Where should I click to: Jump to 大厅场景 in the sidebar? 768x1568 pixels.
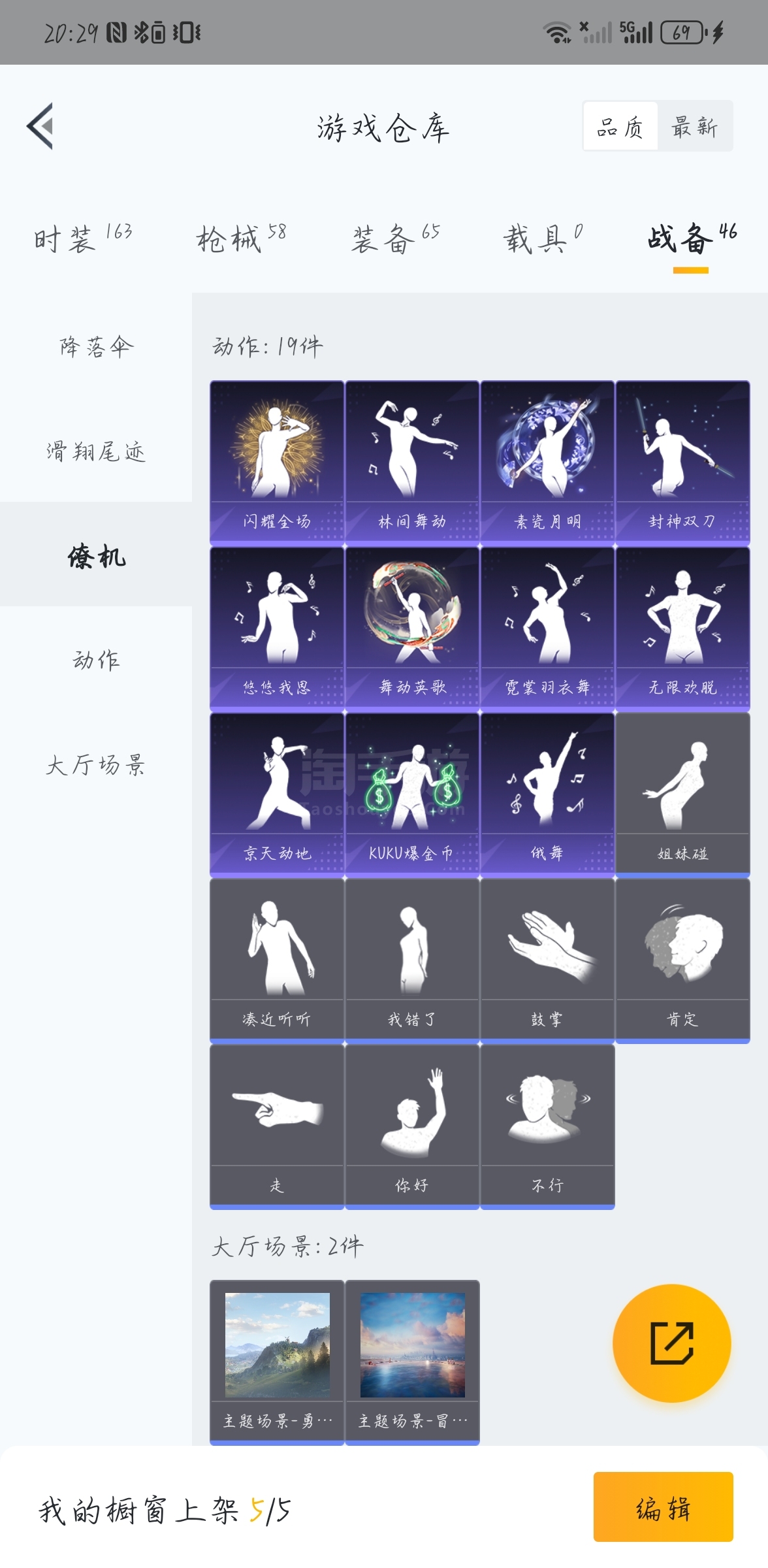pyautogui.click(x=96, y=764)
